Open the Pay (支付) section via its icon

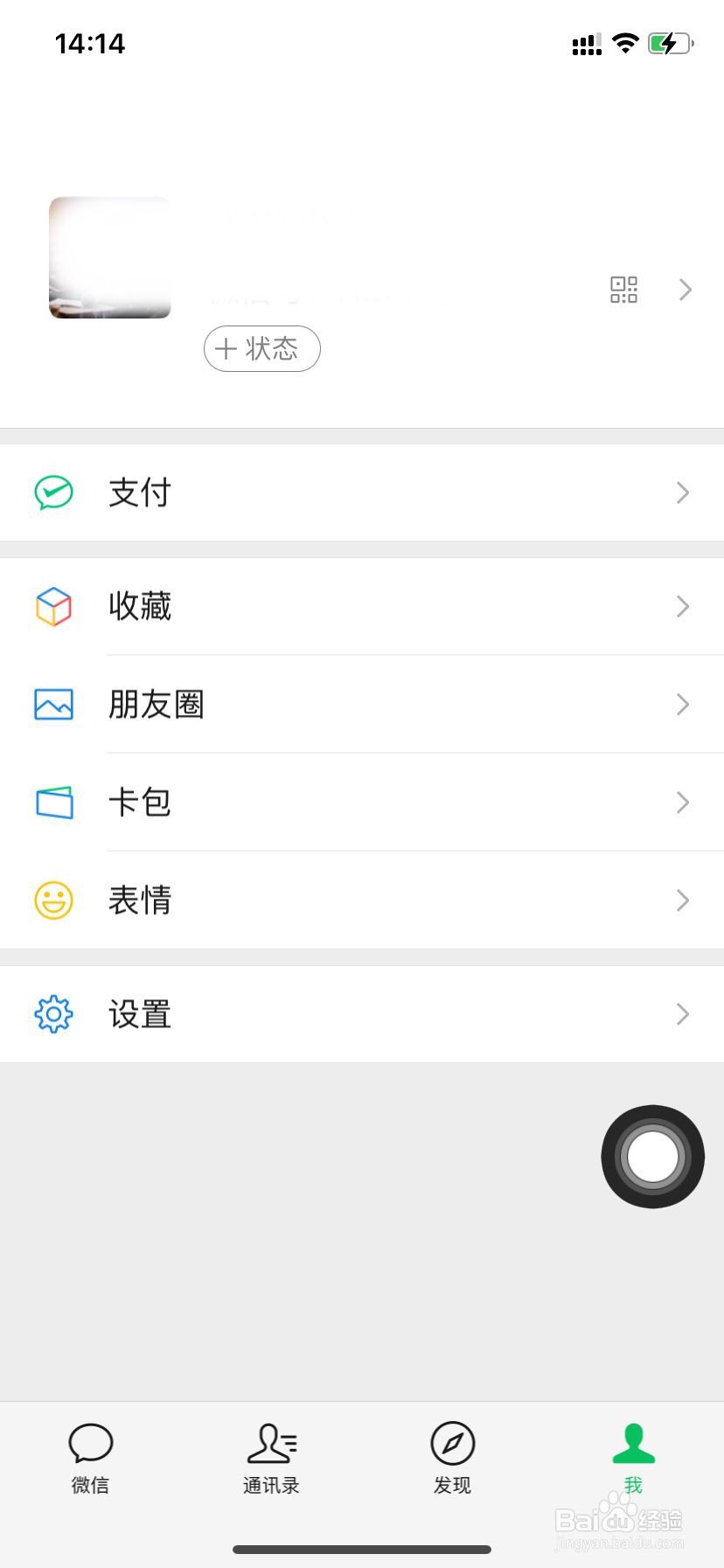(x=53, y=493)
